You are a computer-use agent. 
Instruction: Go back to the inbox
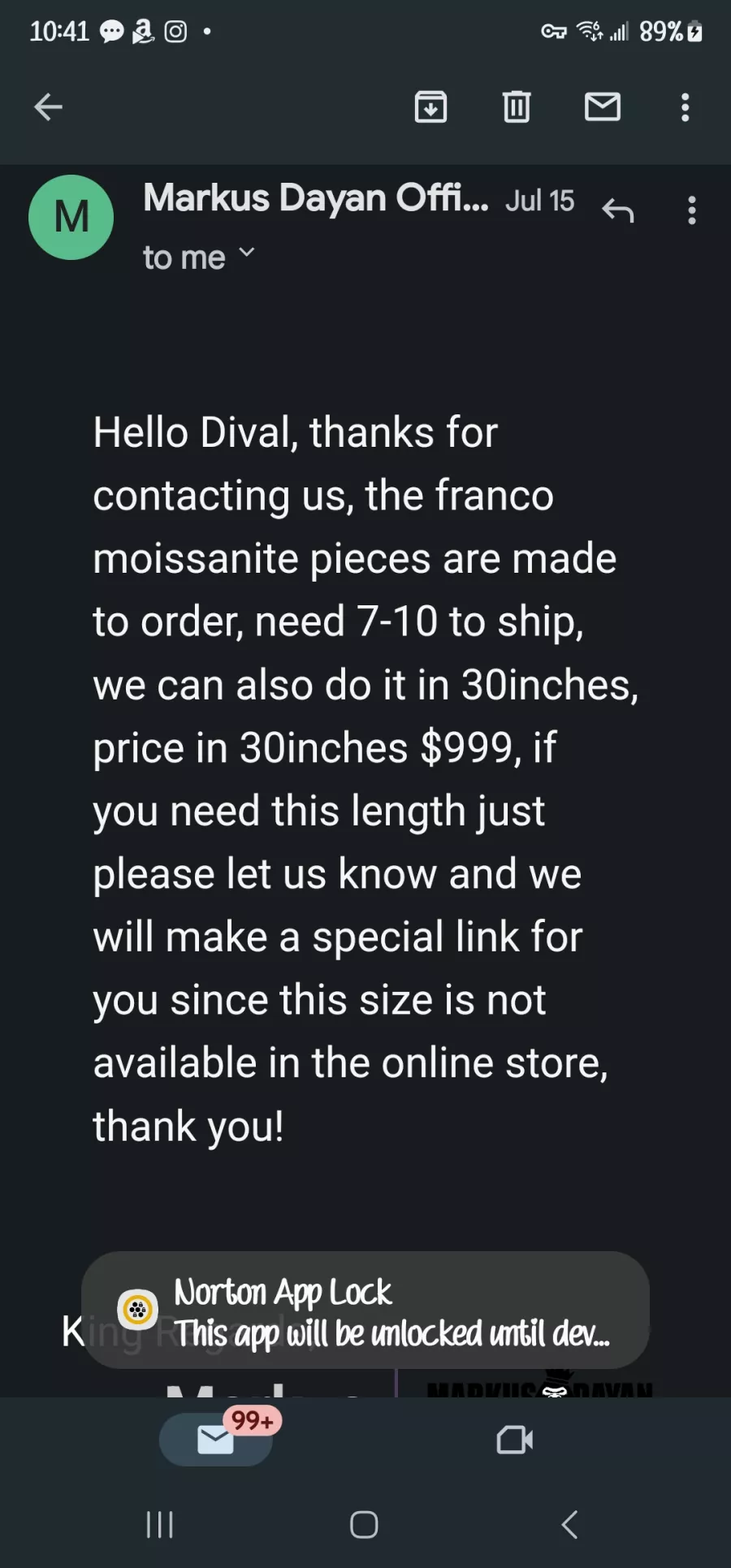coord(48,106)
